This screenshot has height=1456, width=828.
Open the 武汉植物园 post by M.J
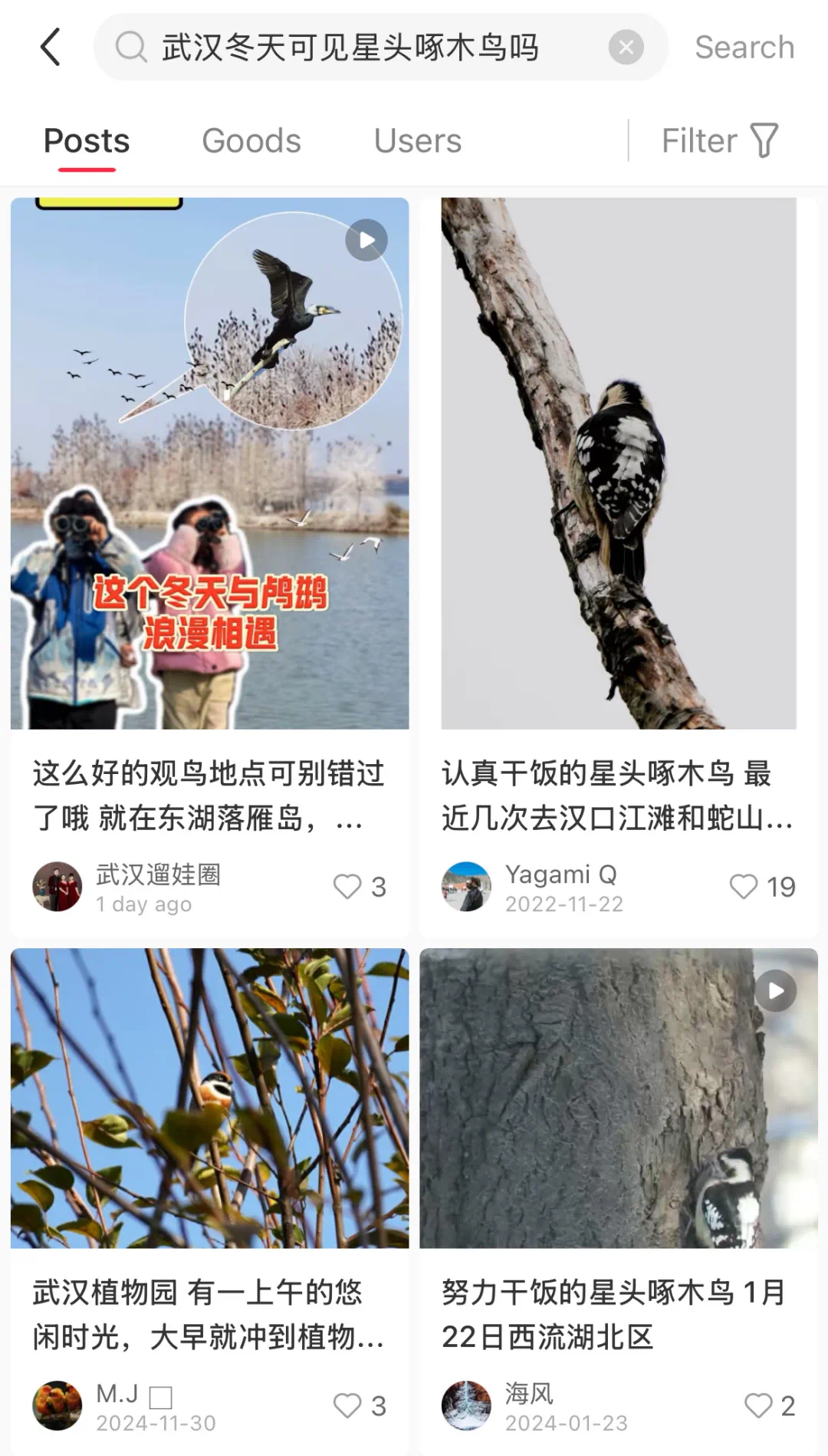tap(209, 1098)
